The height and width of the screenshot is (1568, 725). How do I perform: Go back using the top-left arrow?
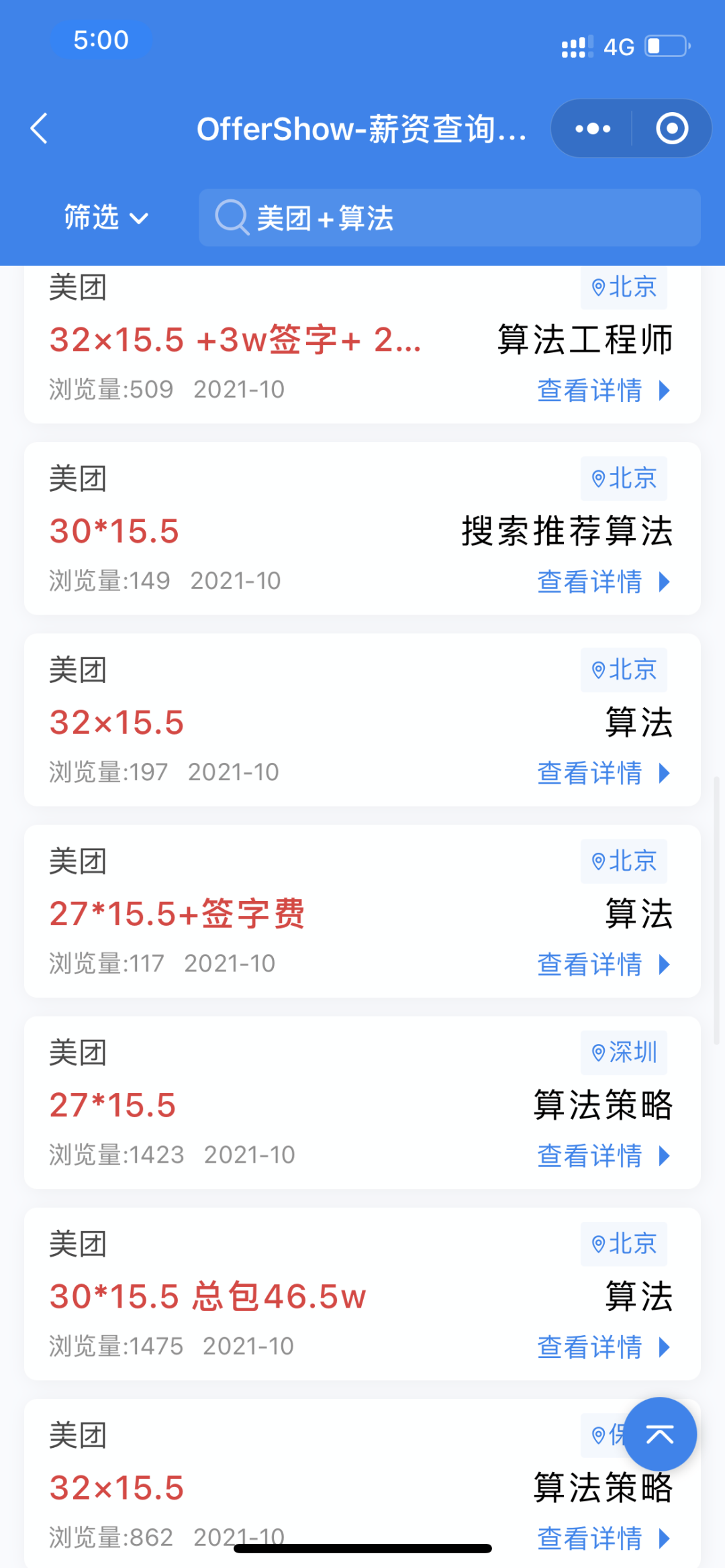pos(40,128)
